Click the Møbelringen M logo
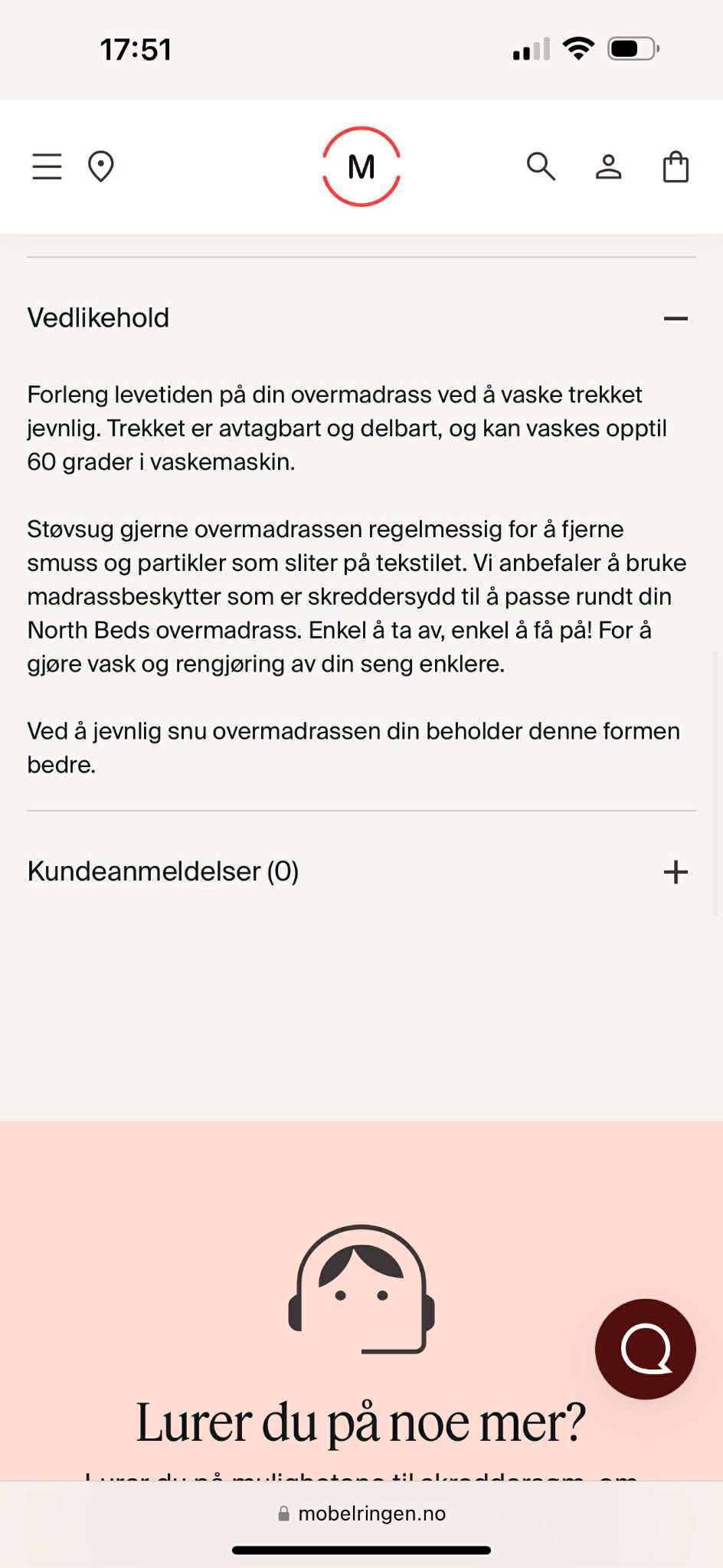 (x=361, y=166)
